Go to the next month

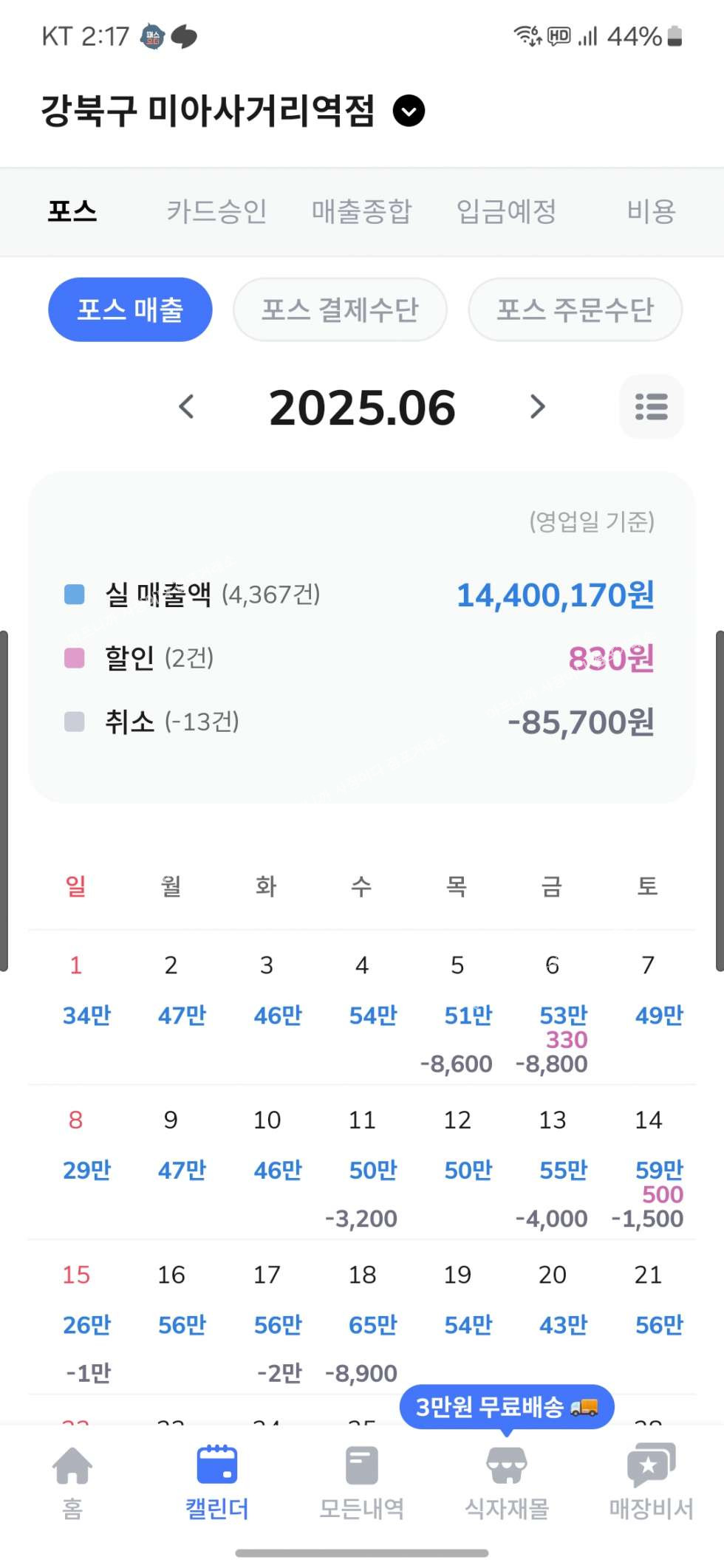[x=538, y=406]
